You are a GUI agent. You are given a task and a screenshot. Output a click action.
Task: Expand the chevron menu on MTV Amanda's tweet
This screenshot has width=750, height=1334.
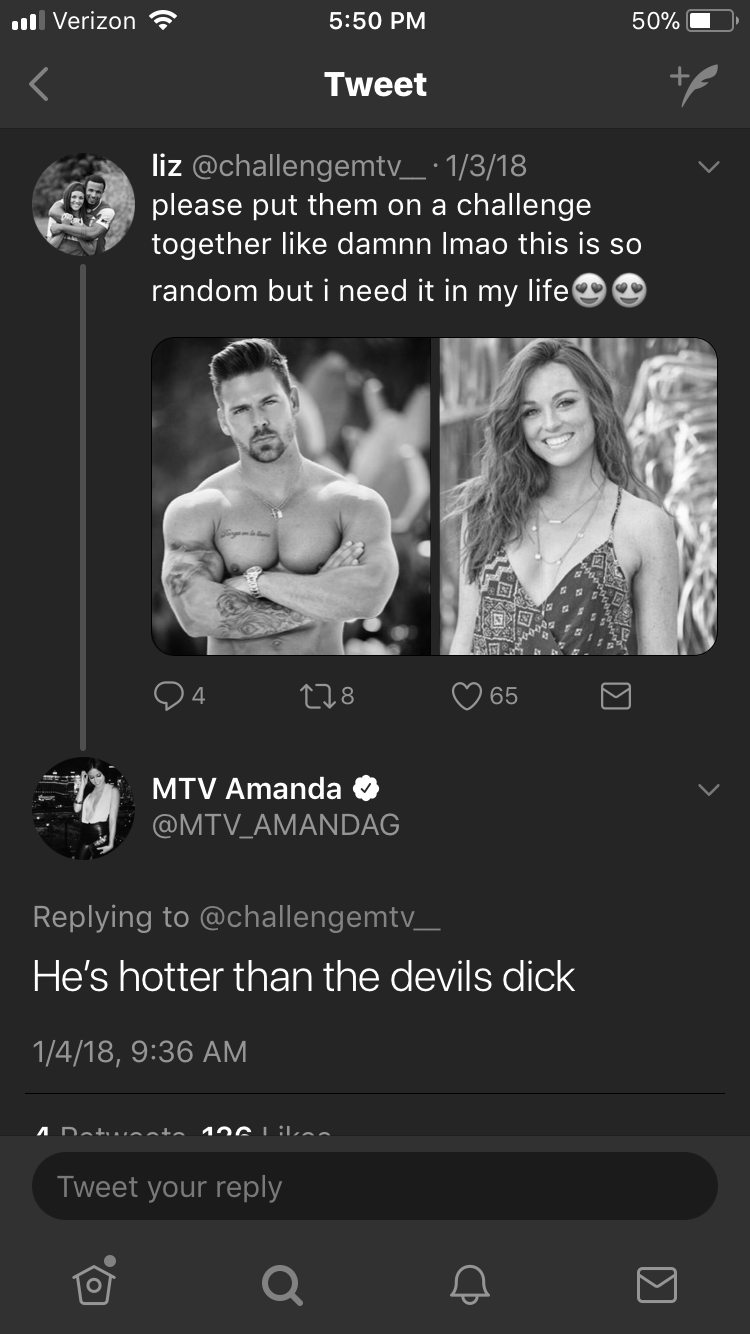pos(708,790)
